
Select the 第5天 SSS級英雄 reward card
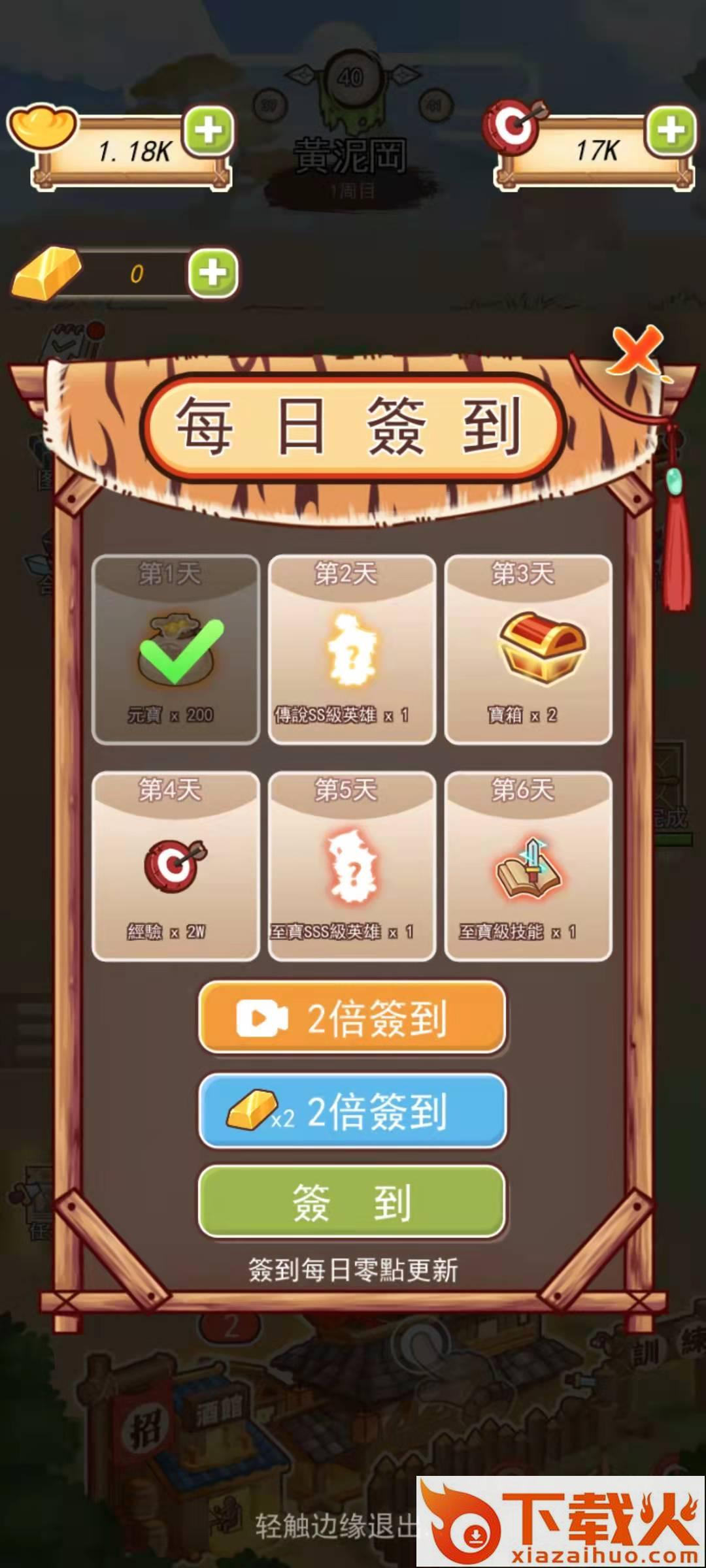click(x=352, y=866)
